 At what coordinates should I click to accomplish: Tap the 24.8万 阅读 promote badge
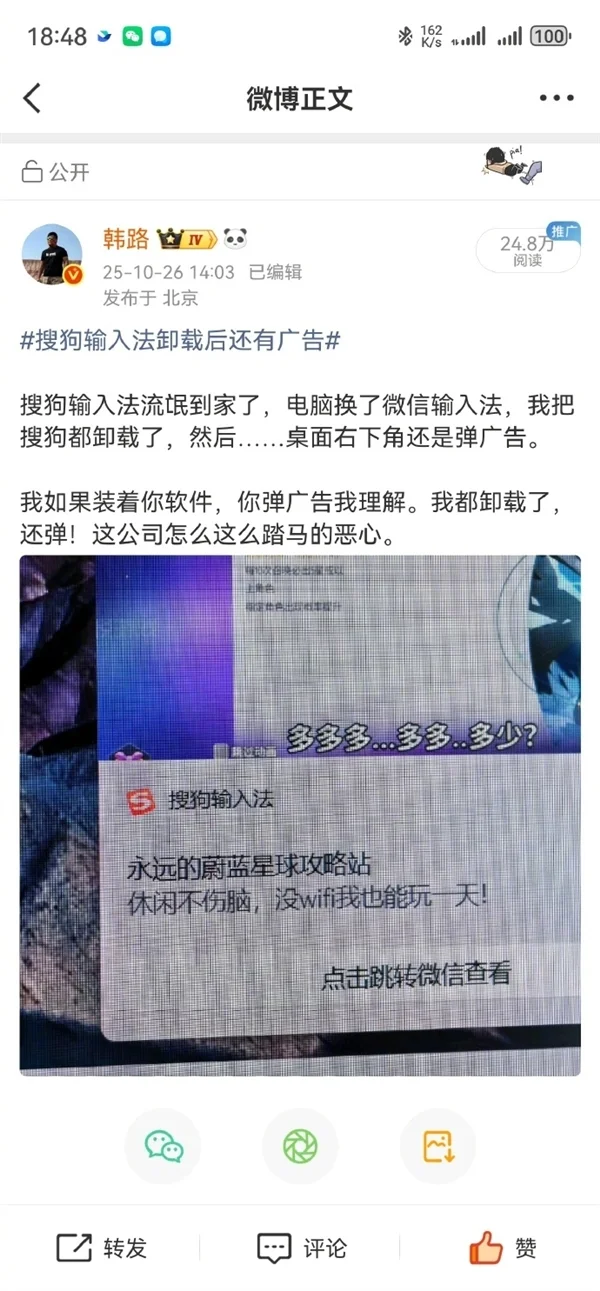pyautogui.click(x=527, y=250)
